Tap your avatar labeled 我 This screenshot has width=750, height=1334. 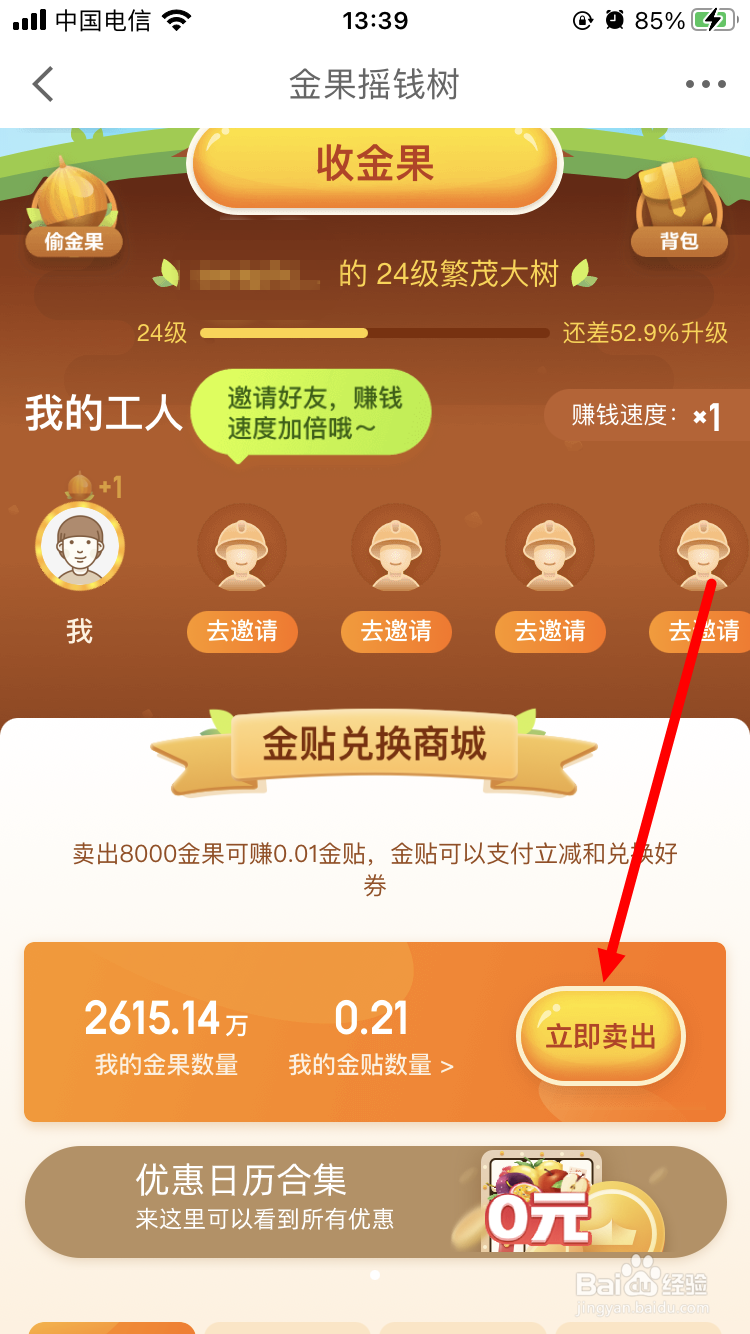[79, 545]
